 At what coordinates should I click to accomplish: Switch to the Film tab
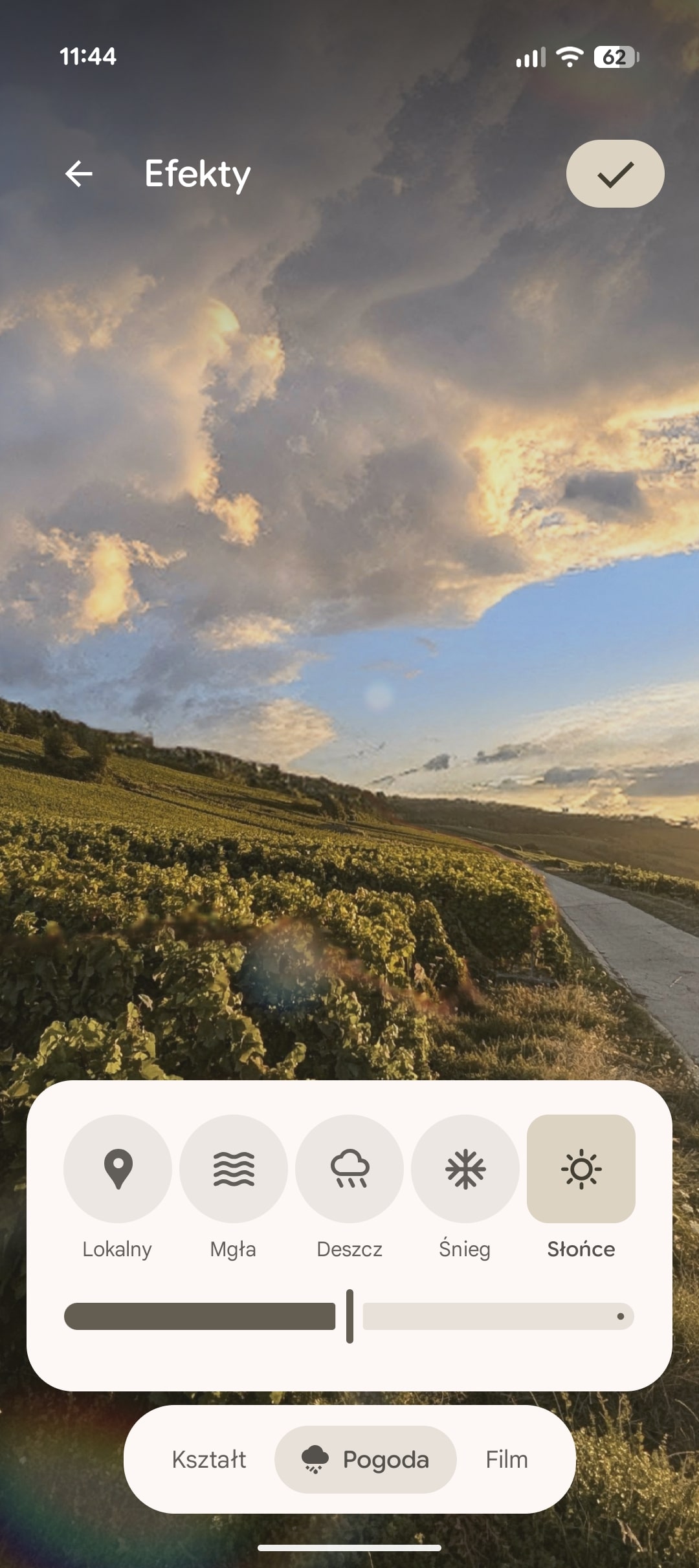click(507, 1459)
